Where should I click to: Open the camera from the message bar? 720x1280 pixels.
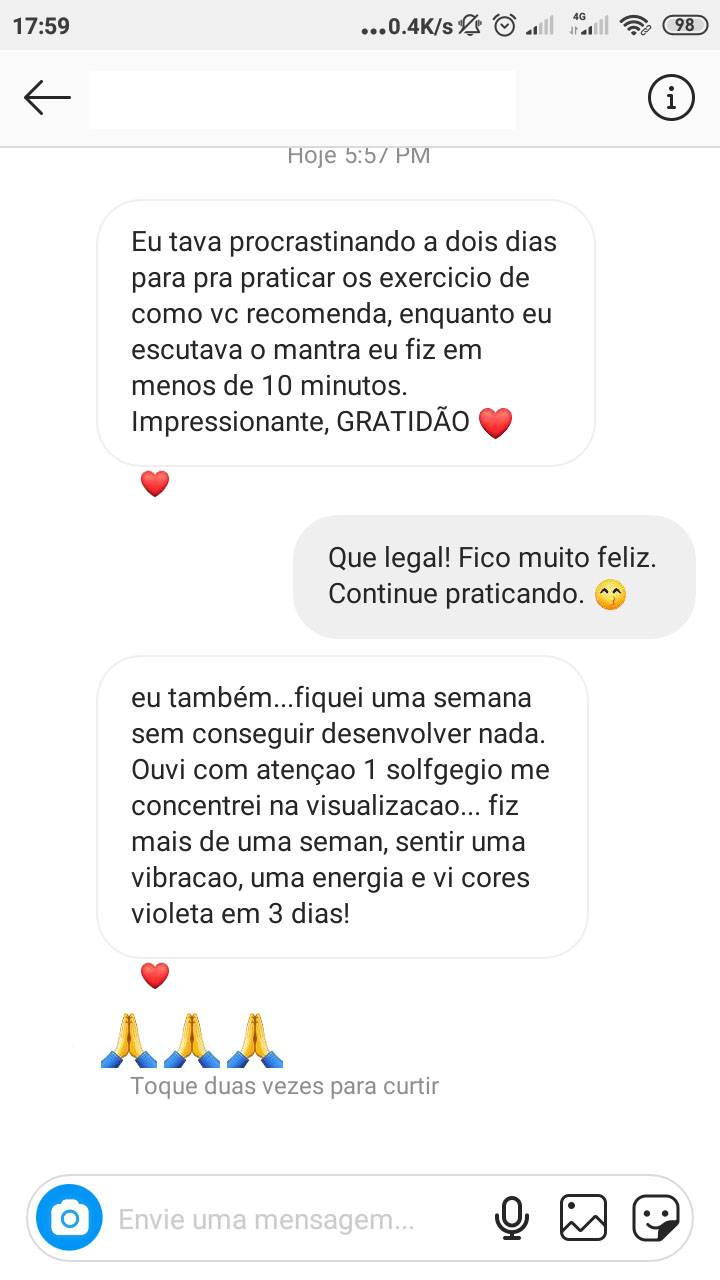[x=68, y=1218]
